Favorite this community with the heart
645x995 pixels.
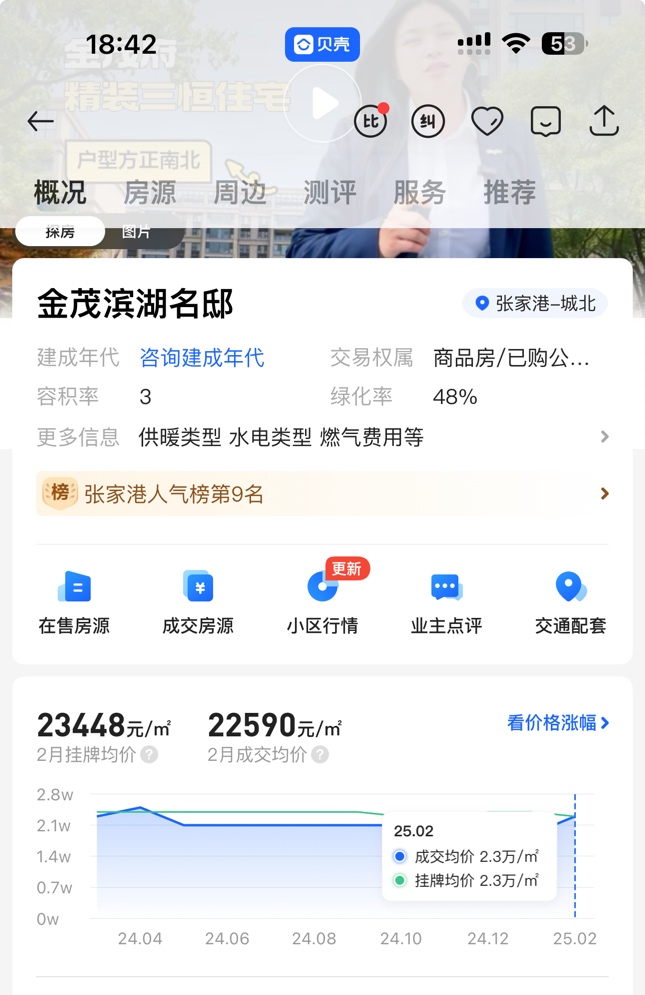pyautogui.click(x=487, y=122)
